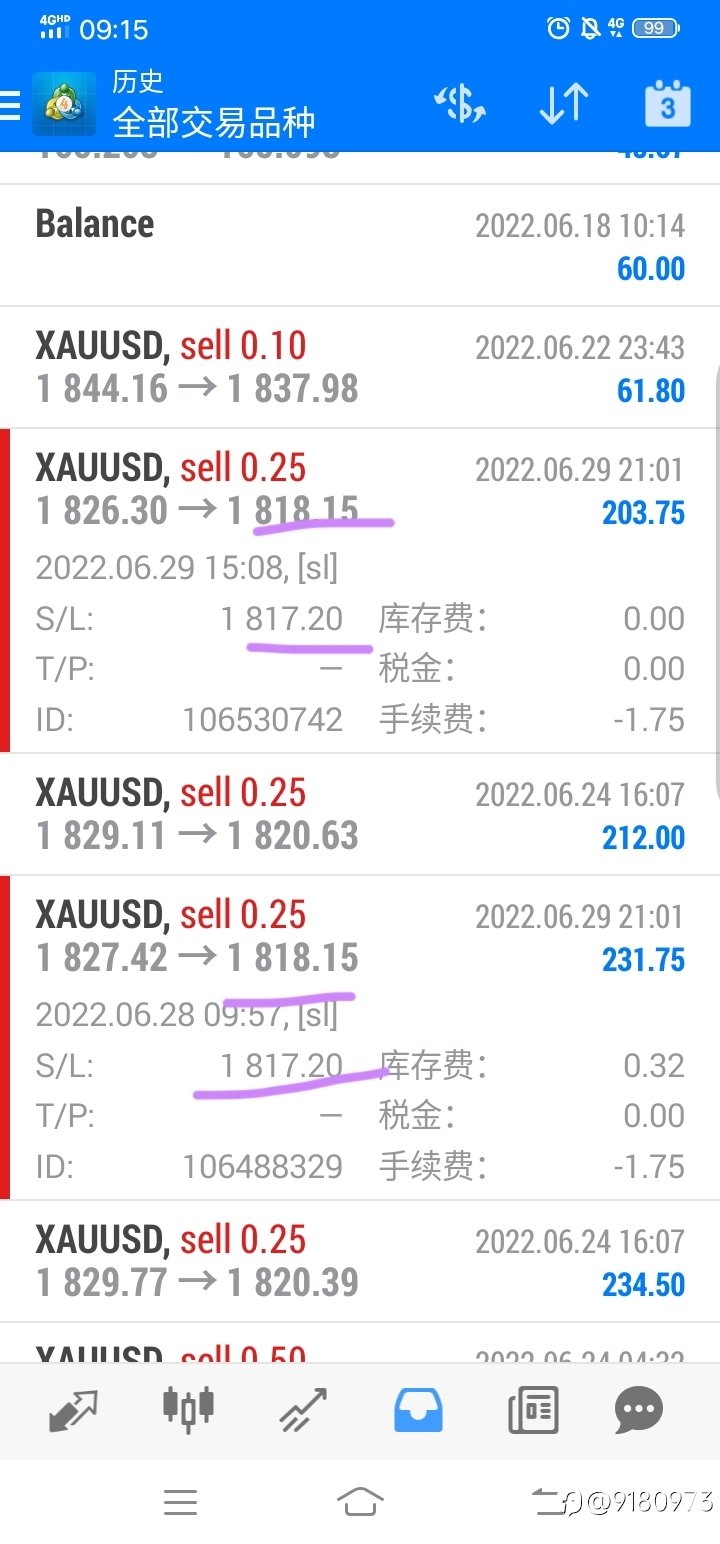The image size is (720, 1544).
Task: Switch to the Quotes tab
Action: coord(73,1410)
